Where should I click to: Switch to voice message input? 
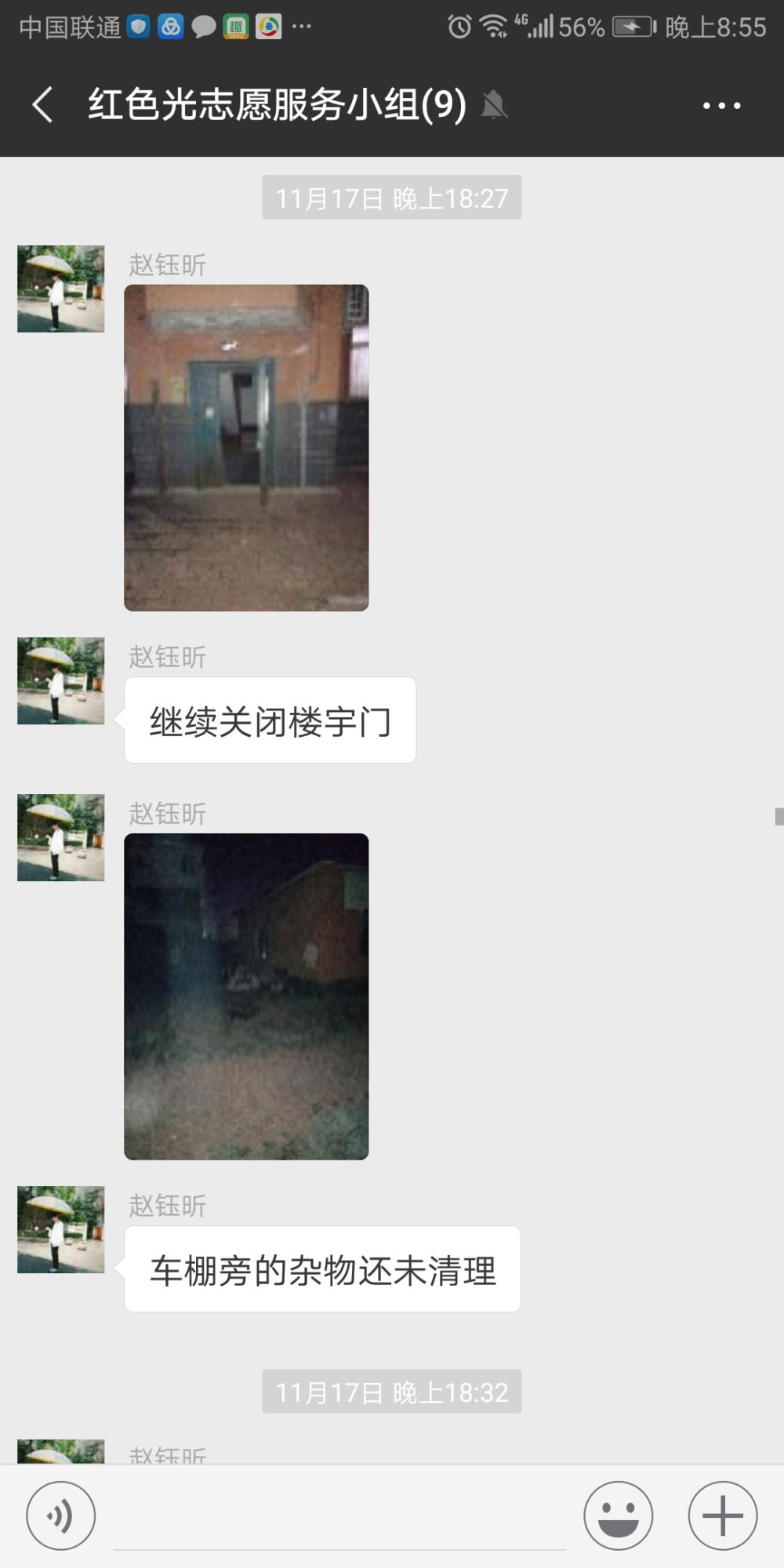point(61,1515)
